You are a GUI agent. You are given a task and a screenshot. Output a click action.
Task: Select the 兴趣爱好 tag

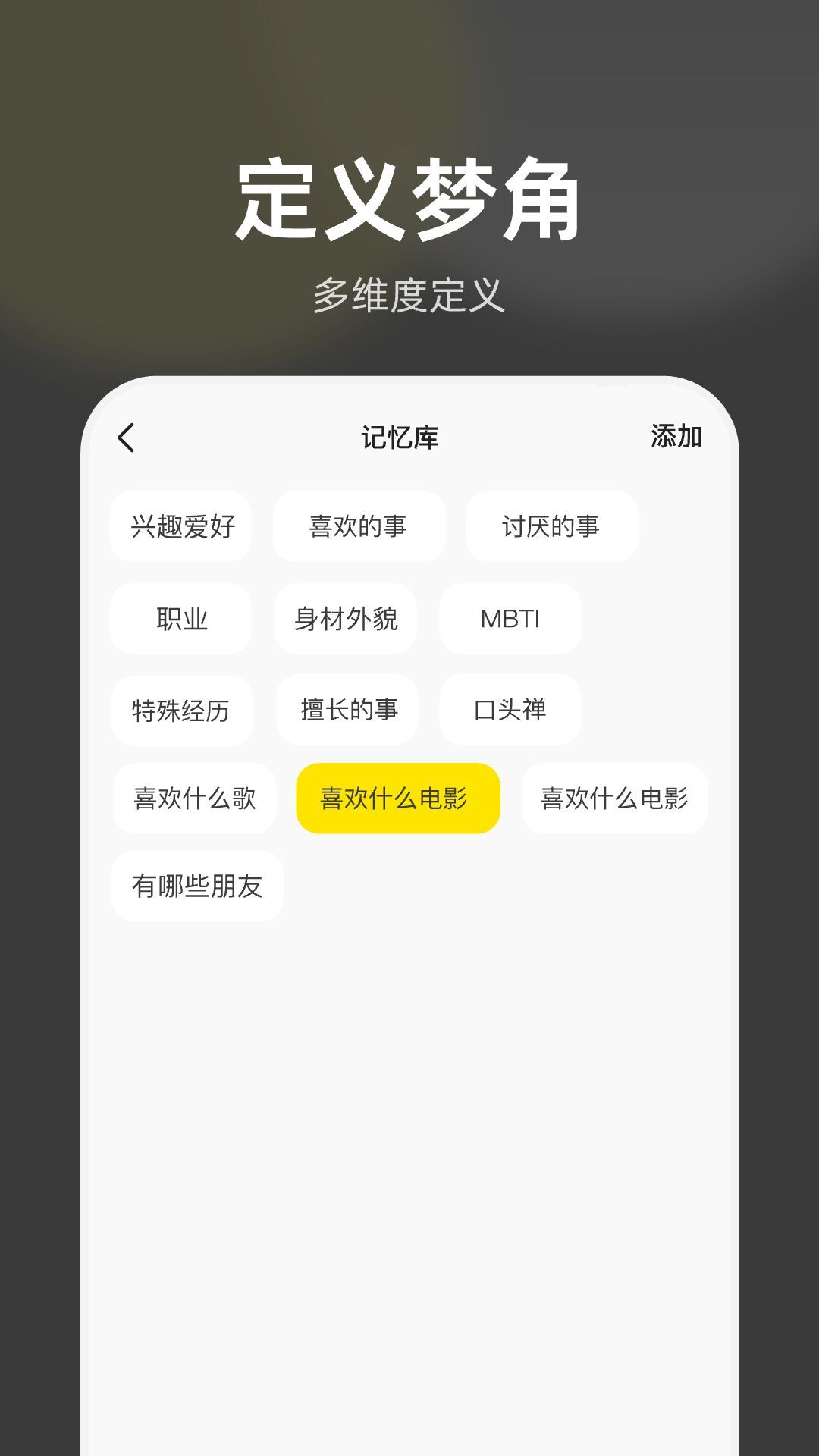coord(181,527)
